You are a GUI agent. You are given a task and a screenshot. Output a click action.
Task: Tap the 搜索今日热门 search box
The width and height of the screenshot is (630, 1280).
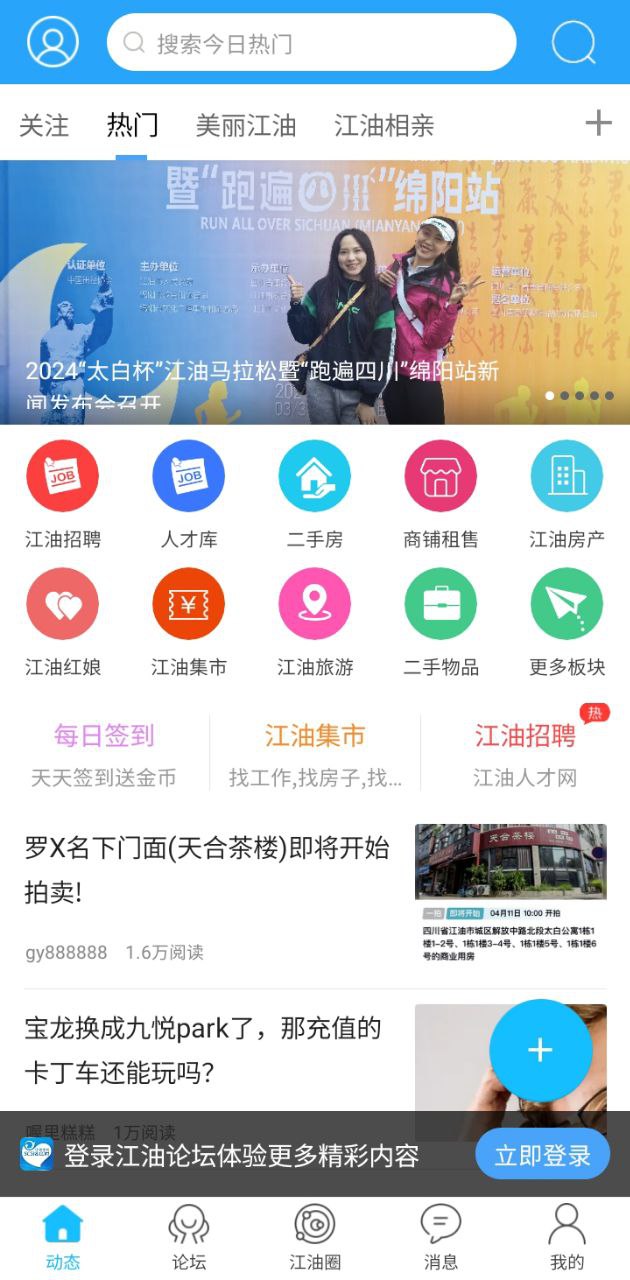click(311, 43)
